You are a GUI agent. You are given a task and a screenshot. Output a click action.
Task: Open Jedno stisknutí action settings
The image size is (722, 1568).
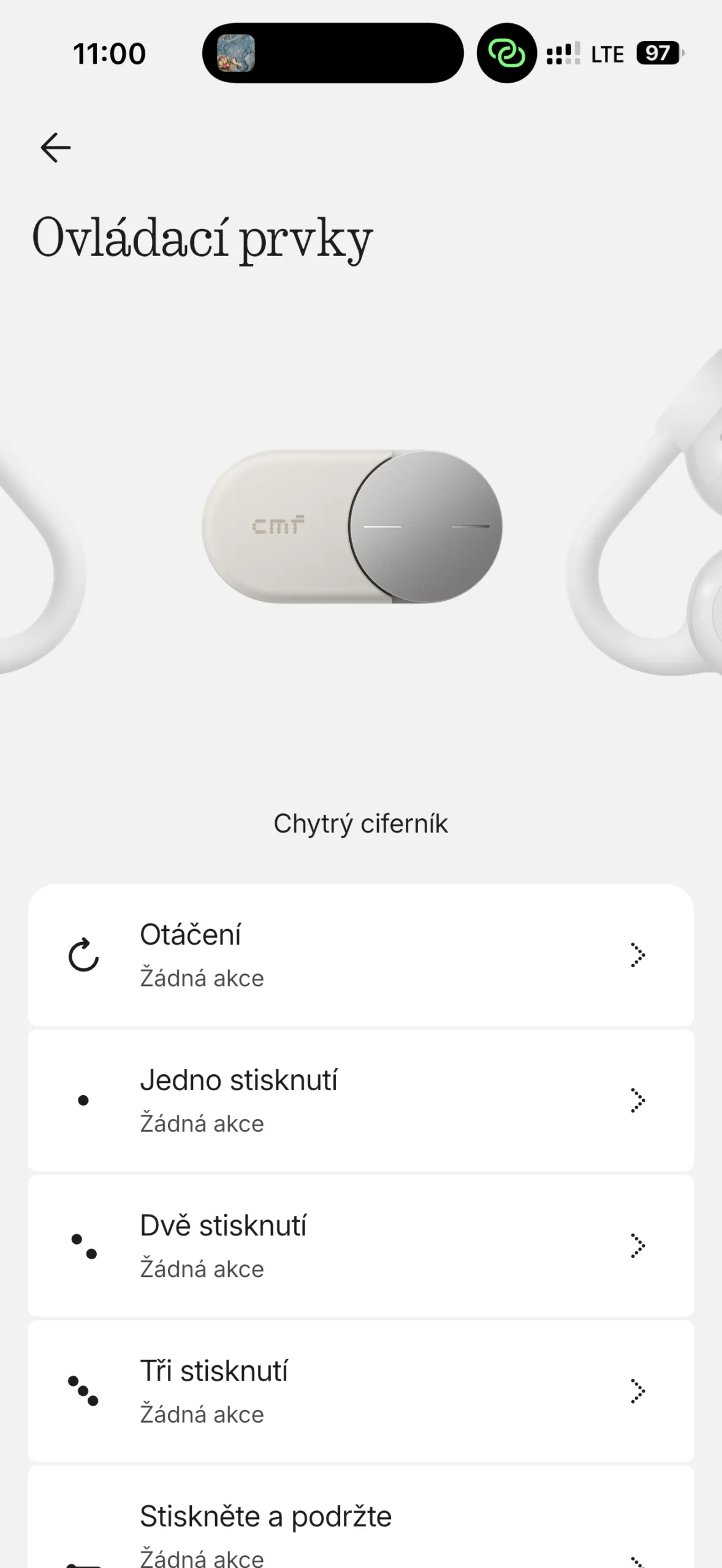point(361,1101)
